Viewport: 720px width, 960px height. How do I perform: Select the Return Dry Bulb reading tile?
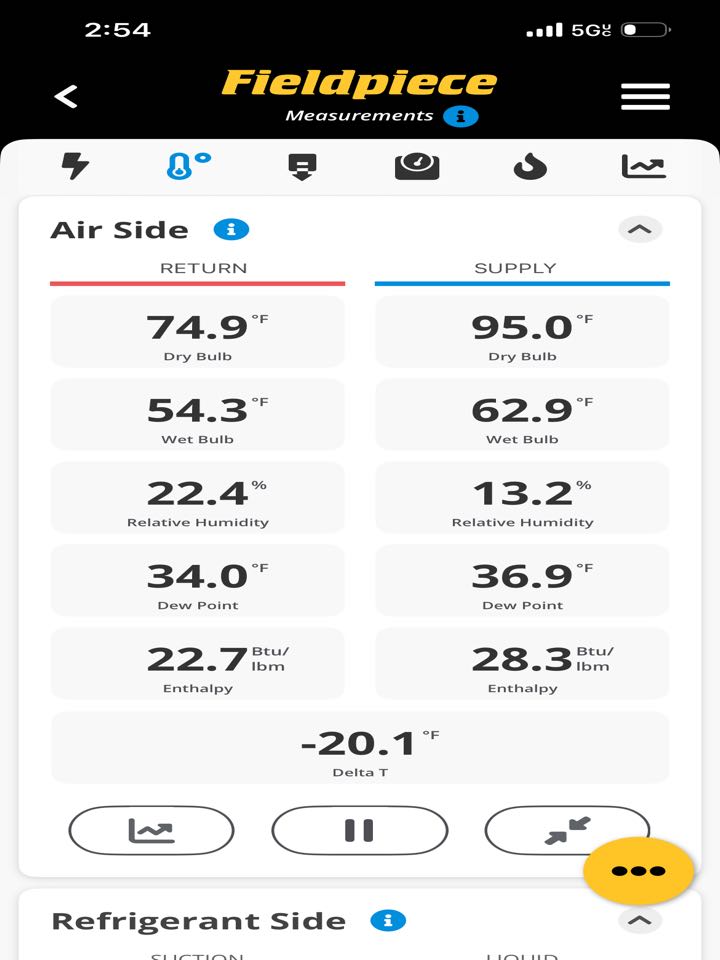coord(197,330)
